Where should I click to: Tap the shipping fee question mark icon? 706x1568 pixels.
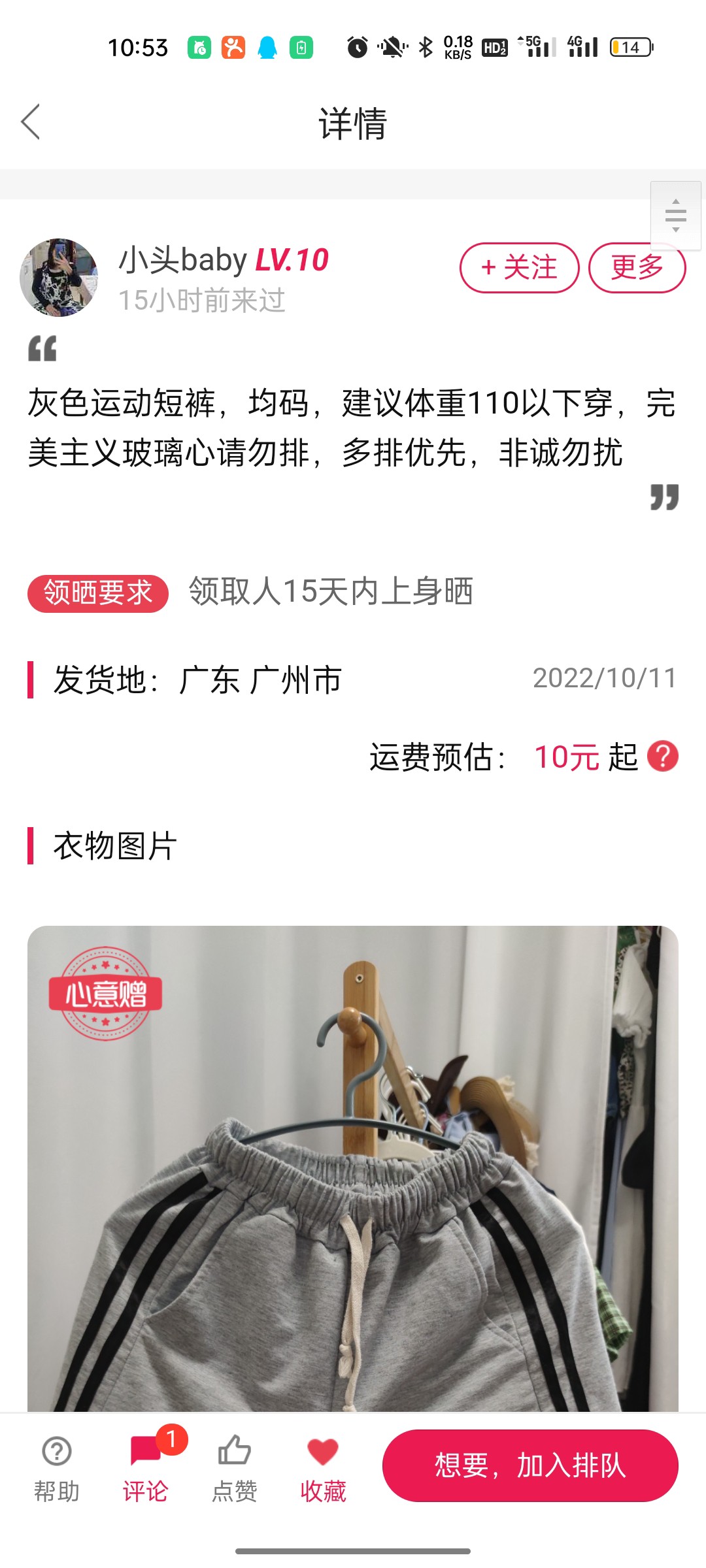(x=662, y=757)
